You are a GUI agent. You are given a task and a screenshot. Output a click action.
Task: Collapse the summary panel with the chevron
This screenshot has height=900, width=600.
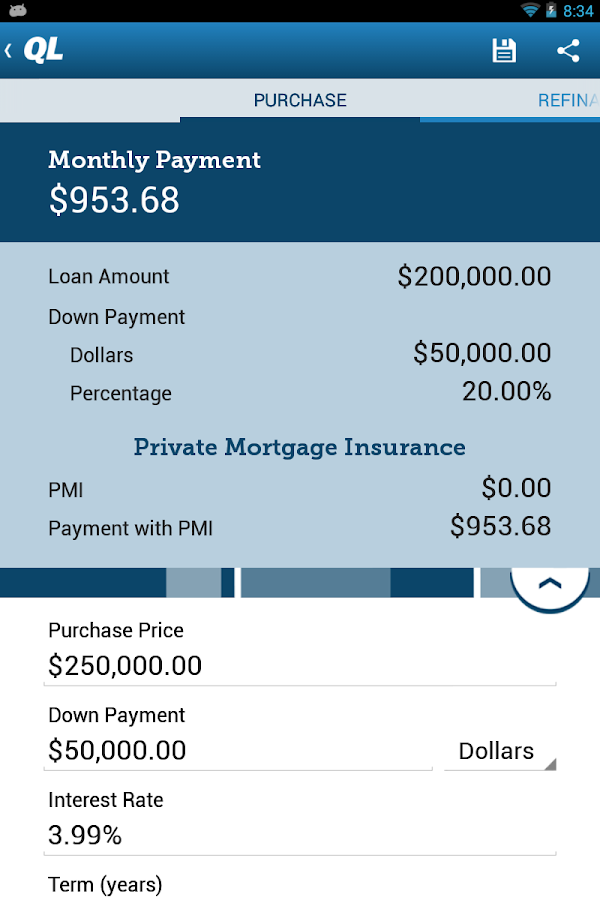point(549,583)
